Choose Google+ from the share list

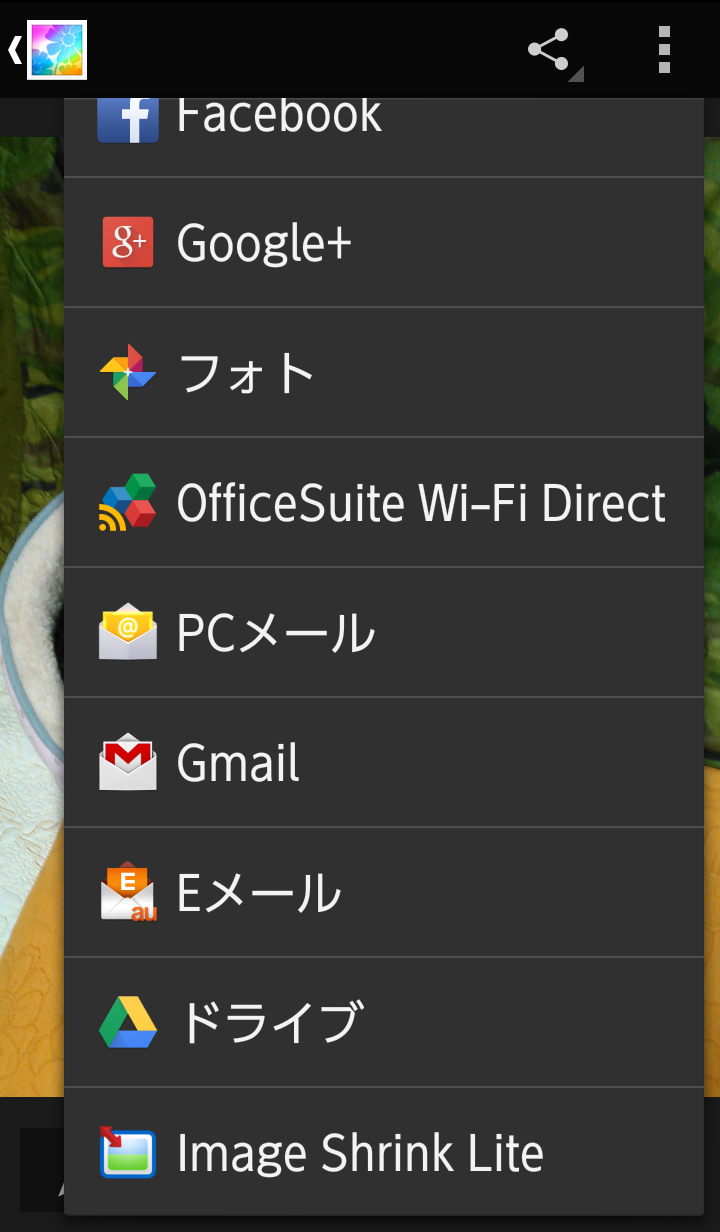click(384, 242)
